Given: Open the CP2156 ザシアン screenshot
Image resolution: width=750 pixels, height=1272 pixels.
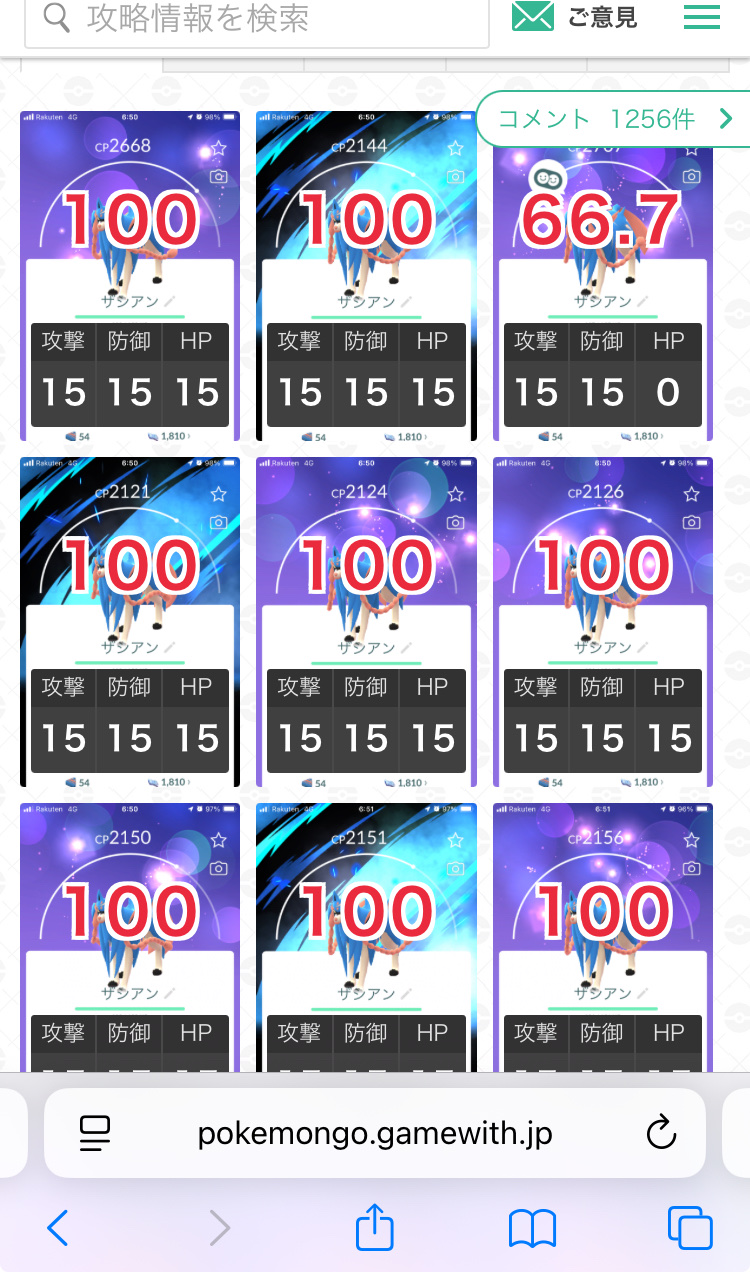Looking at the screenshot, I should point(602,937).
